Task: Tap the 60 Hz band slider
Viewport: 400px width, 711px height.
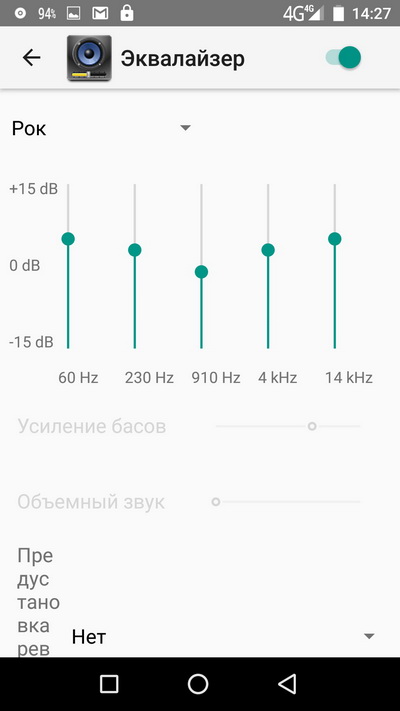Action: click(68, 266)
